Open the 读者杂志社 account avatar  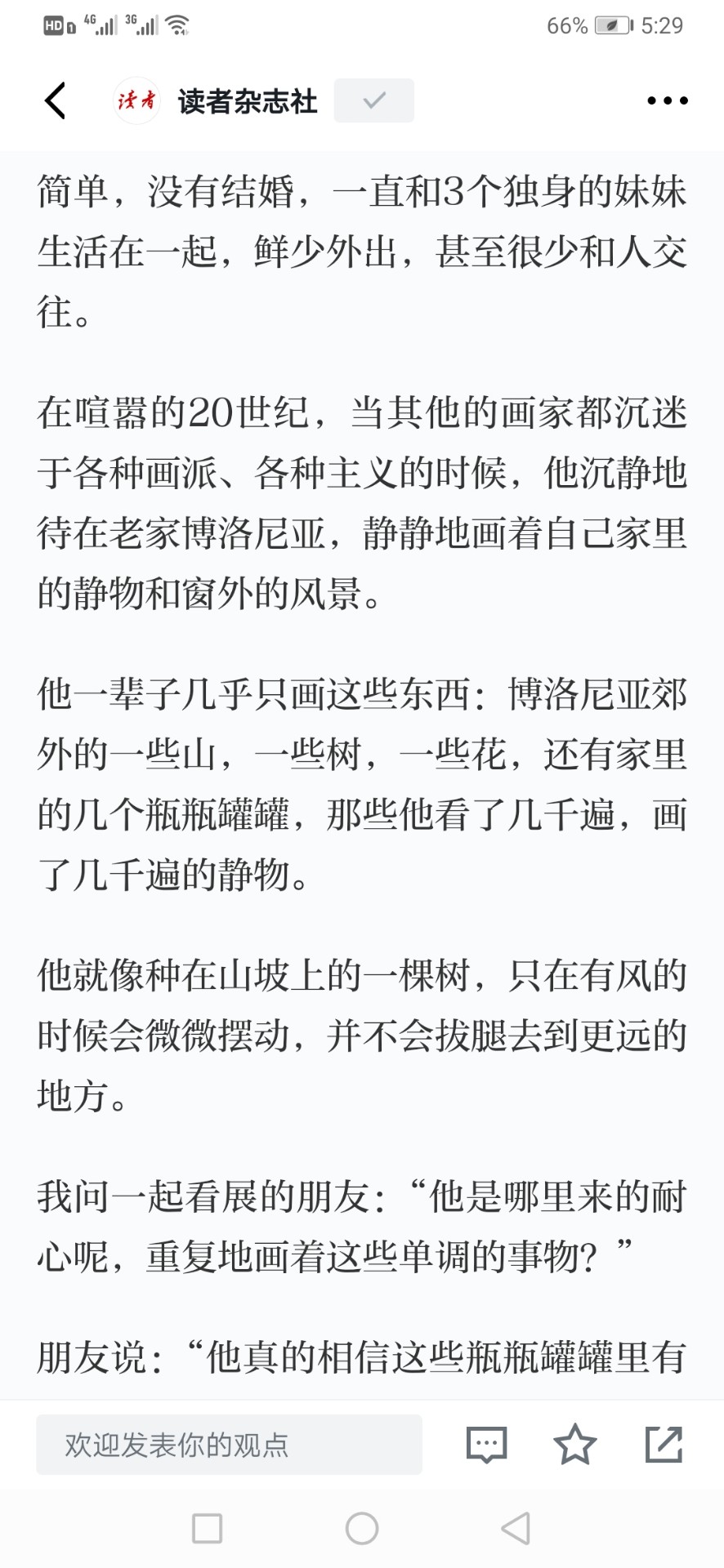tap(136, 100)
